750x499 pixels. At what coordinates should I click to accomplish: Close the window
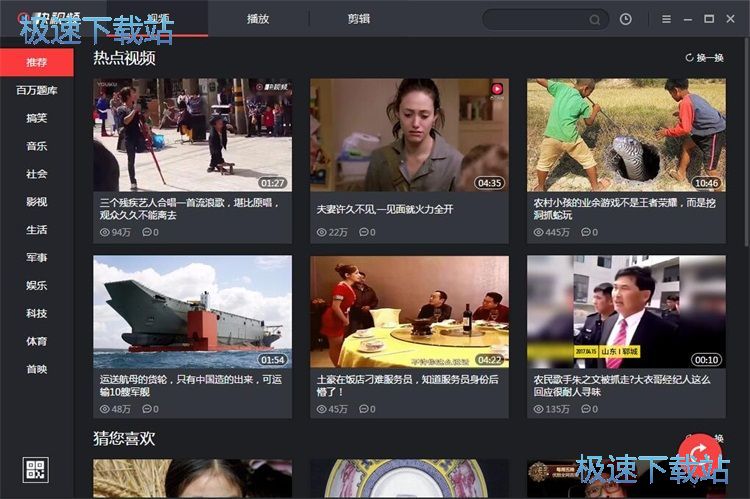coord(731,19)
